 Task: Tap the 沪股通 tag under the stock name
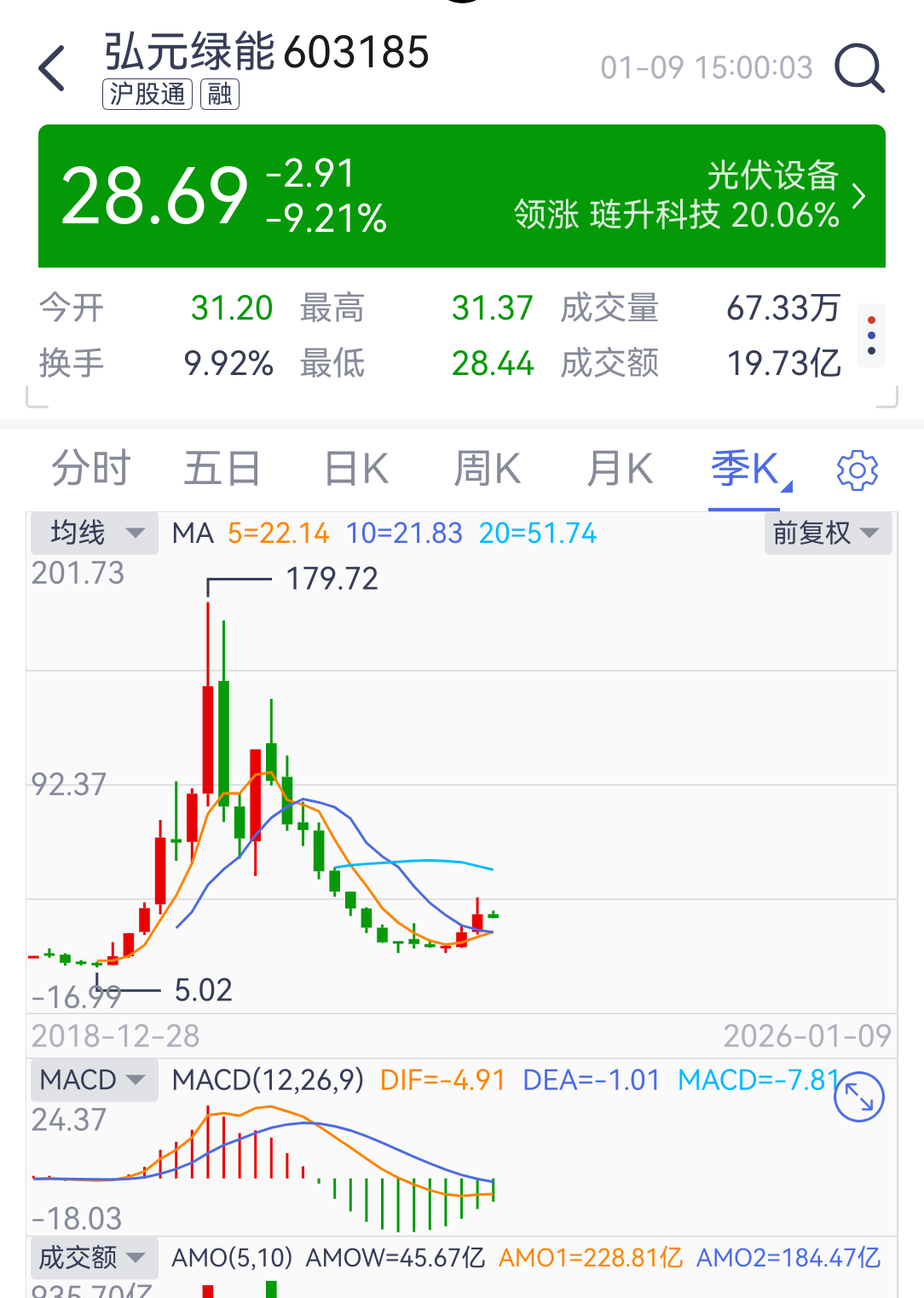[147, 94]
